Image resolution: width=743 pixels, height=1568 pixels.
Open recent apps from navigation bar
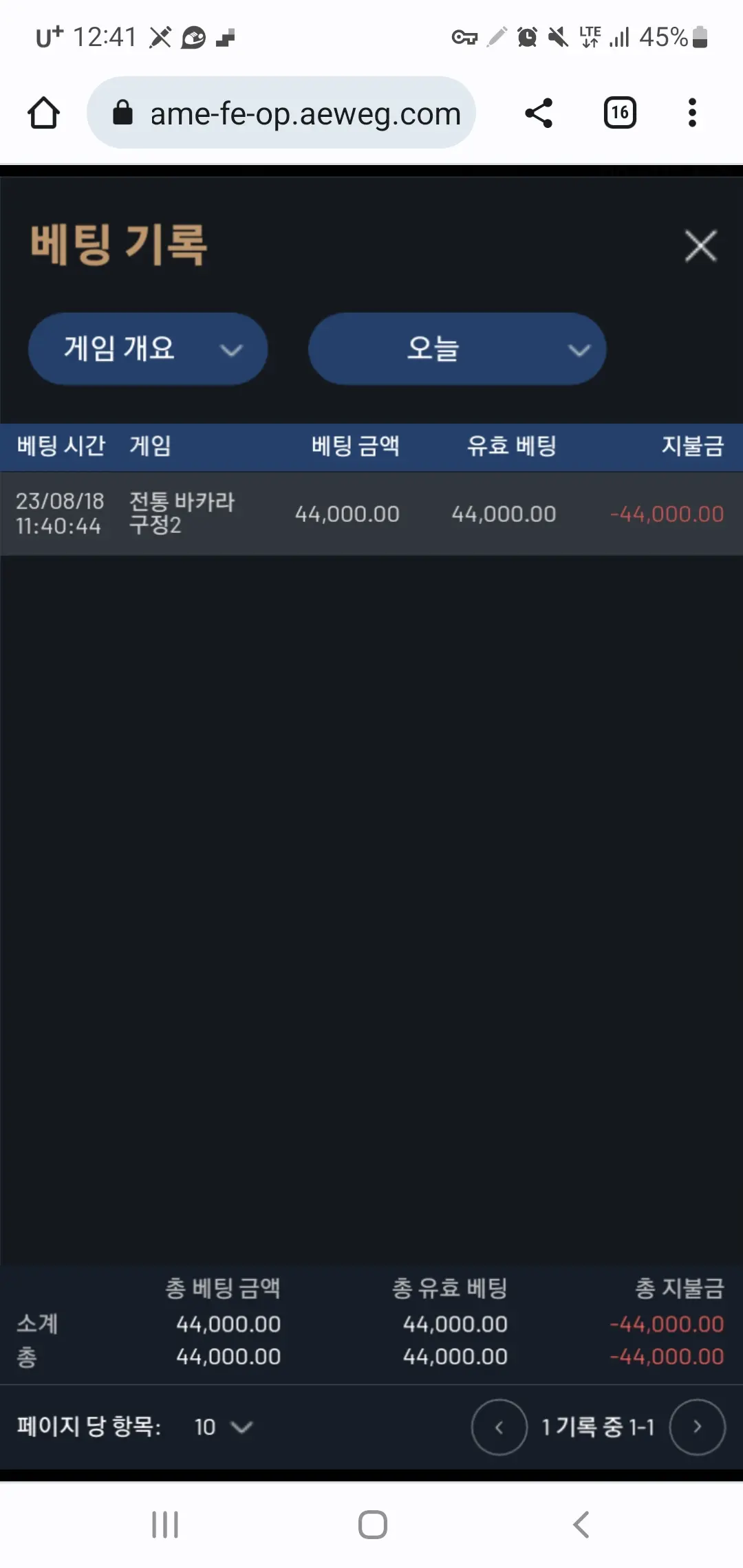(165, 1525)
